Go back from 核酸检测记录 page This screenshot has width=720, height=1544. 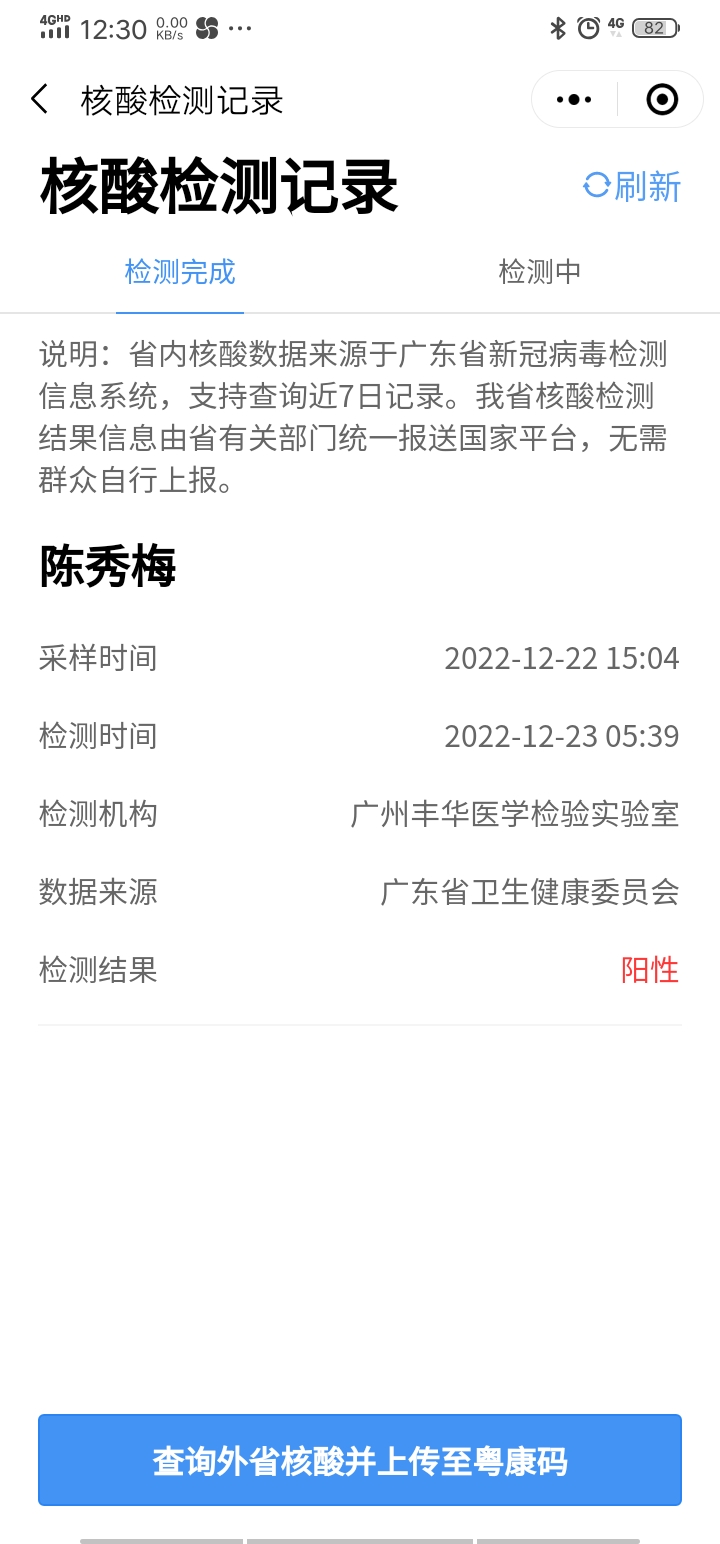pos(40,100)
